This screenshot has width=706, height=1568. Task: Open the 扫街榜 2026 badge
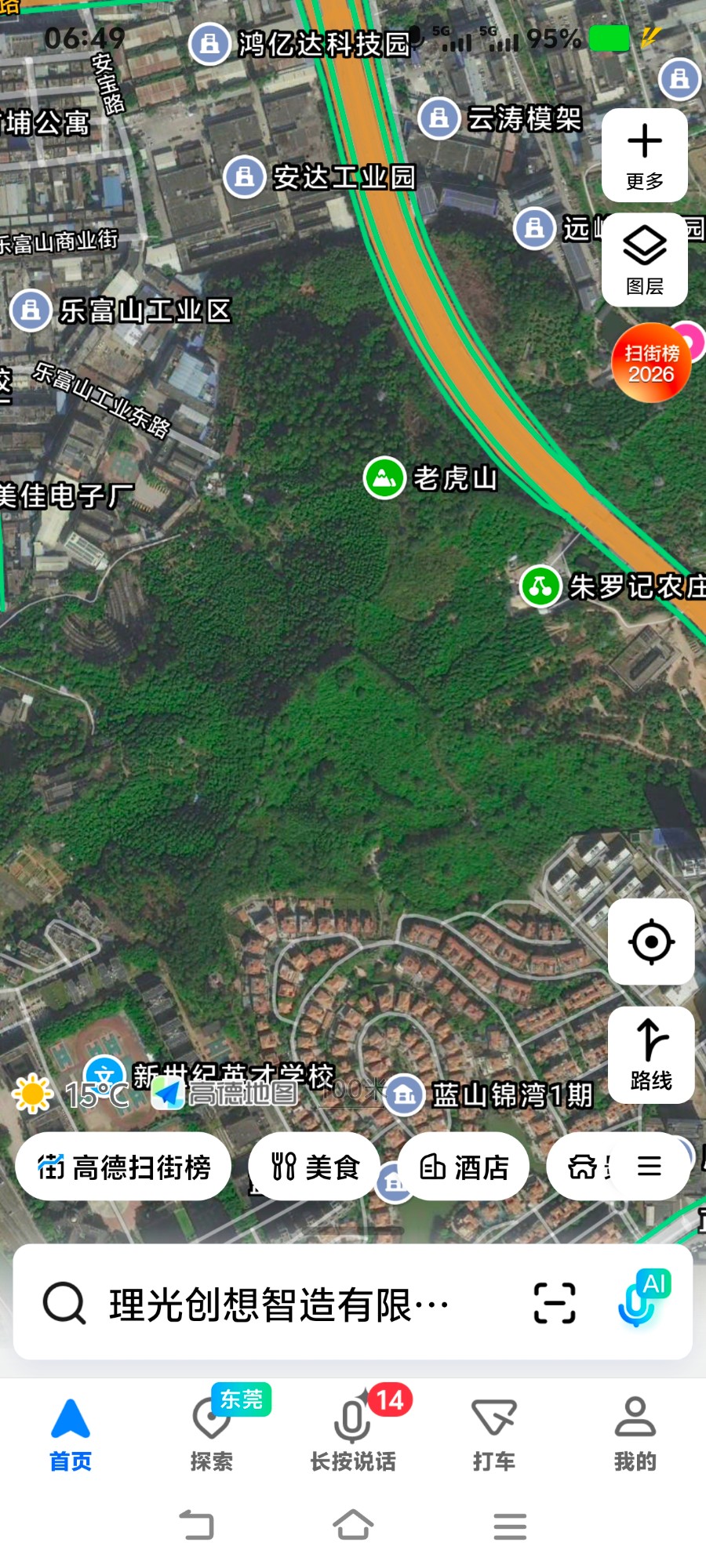coord(651,363)
